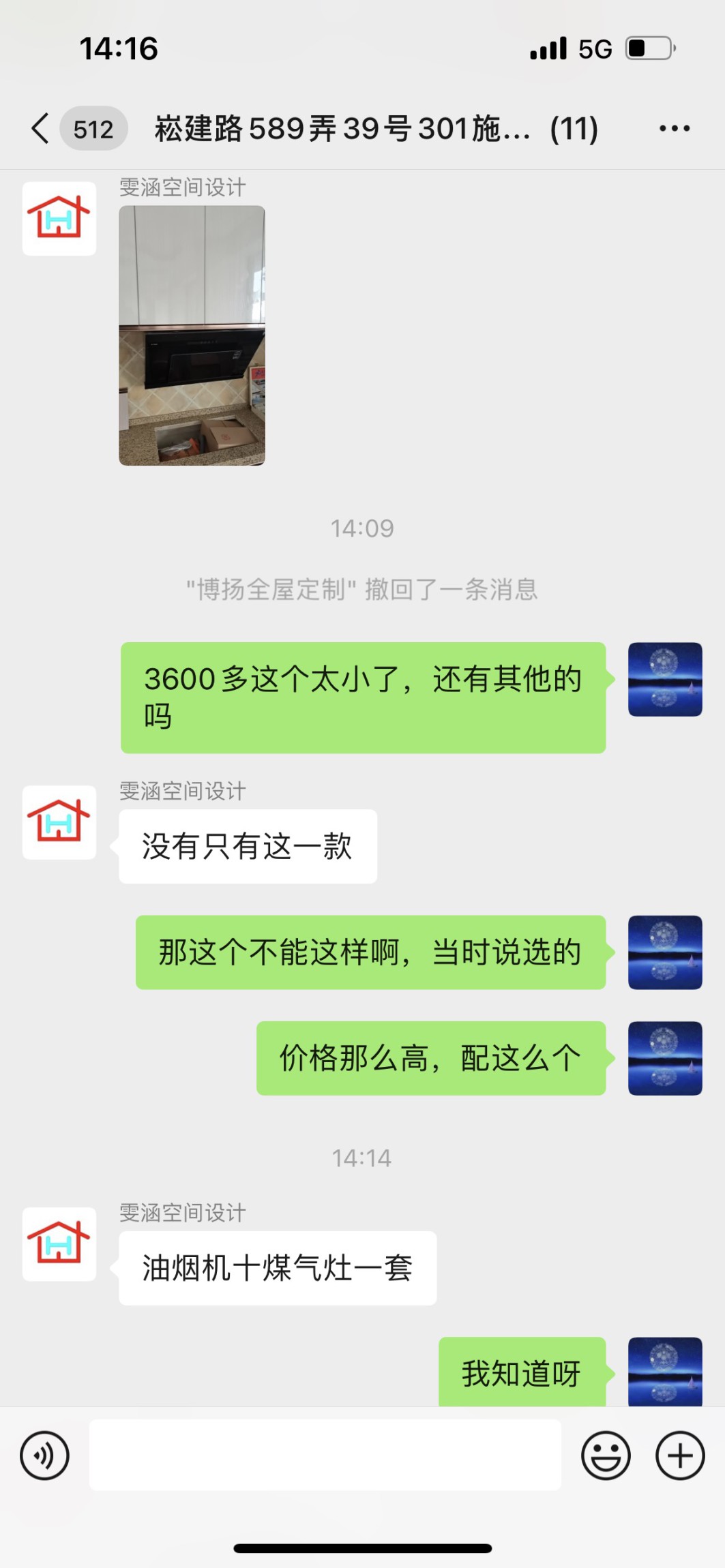Switch to voice message input
This screenshot has width=725, height=1568.
45,1456
